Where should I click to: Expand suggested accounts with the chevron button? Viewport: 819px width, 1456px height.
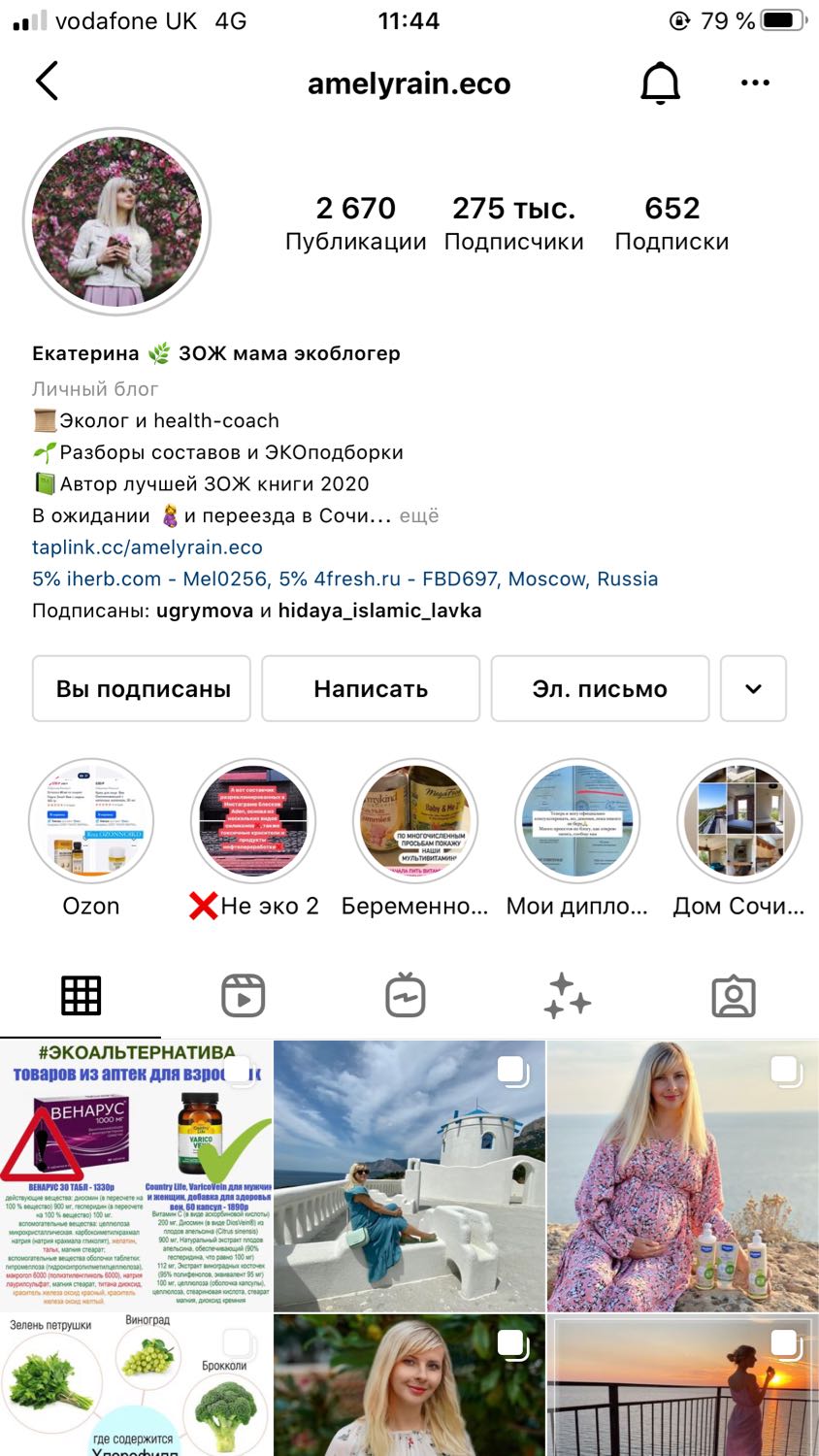coord(753,689)
